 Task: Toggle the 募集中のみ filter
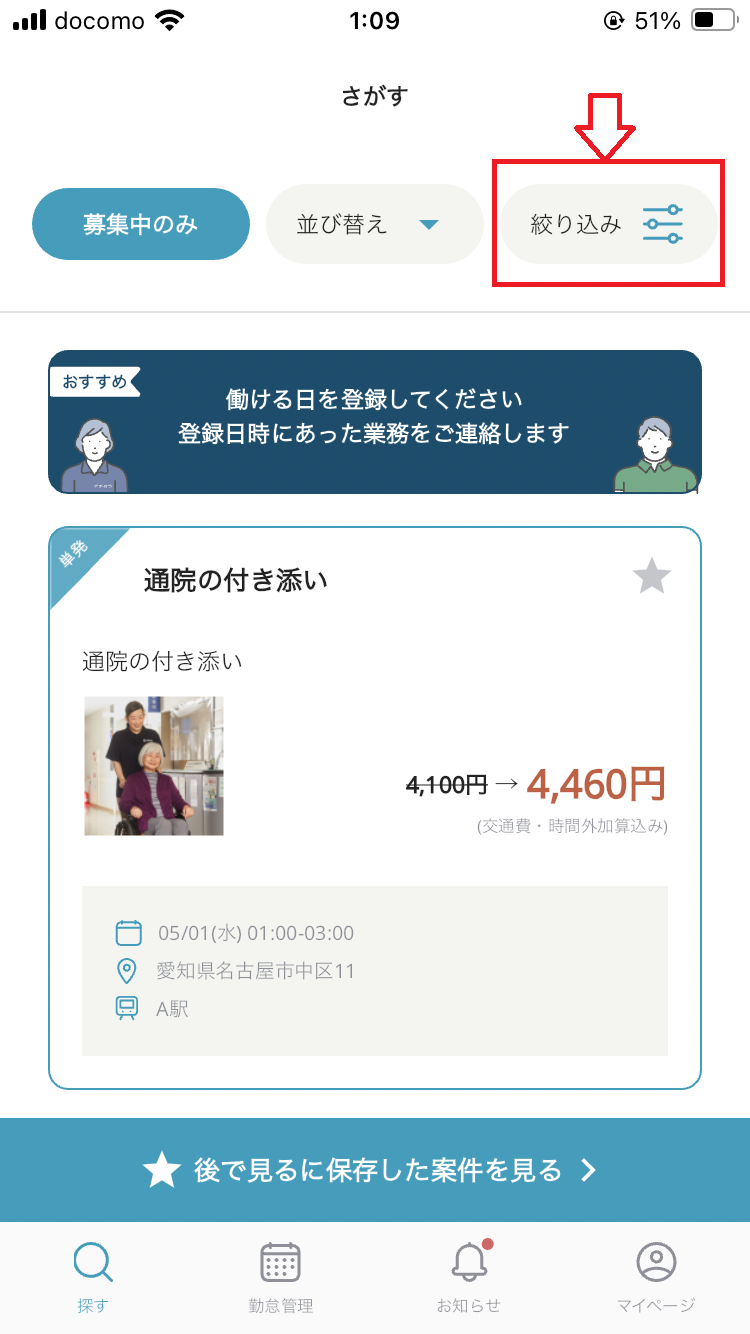pyautogui.click(x=140, y=224)
